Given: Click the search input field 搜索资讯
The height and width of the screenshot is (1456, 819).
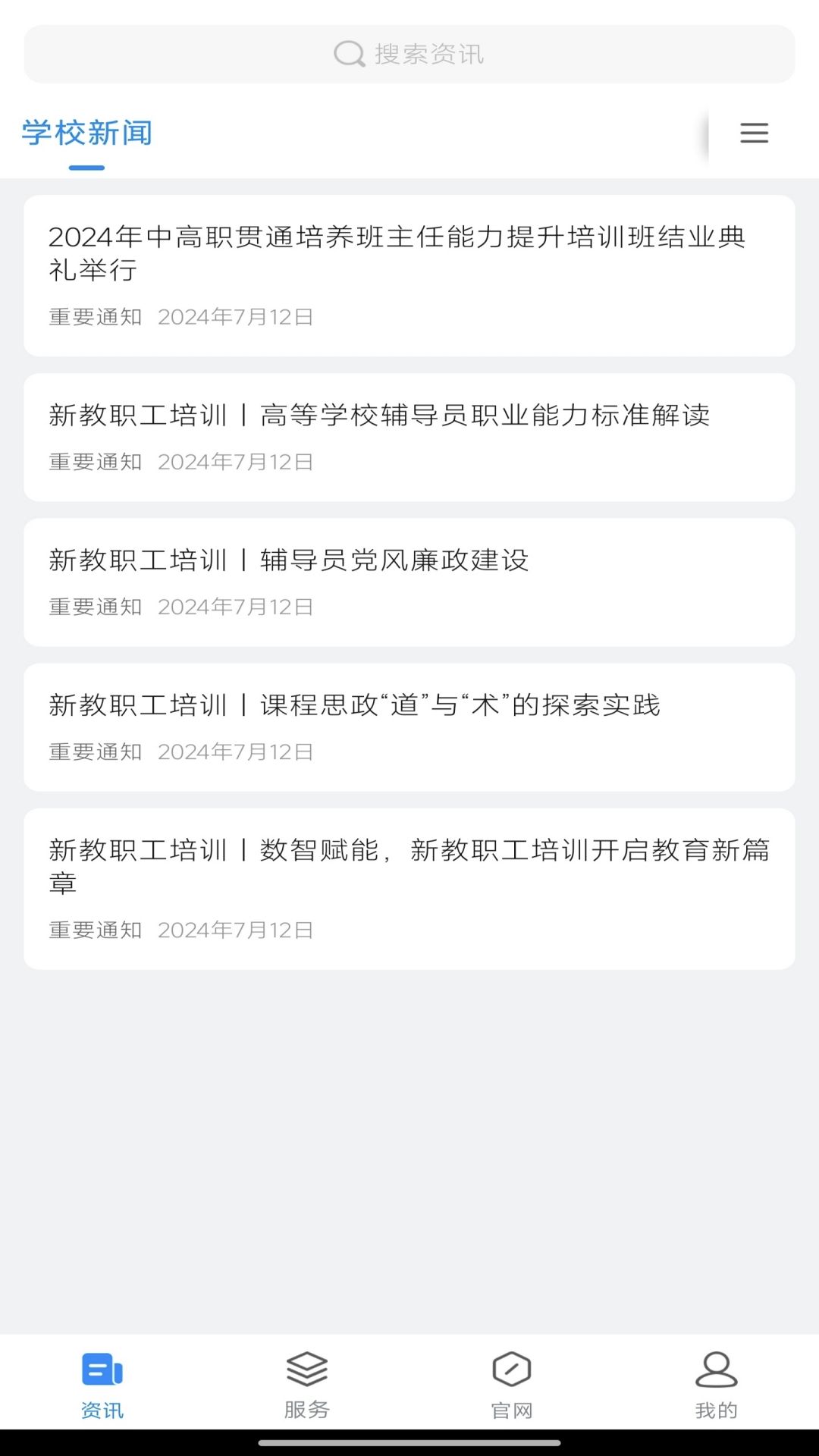Looking at the screenshot, I should tap(409, 54).
